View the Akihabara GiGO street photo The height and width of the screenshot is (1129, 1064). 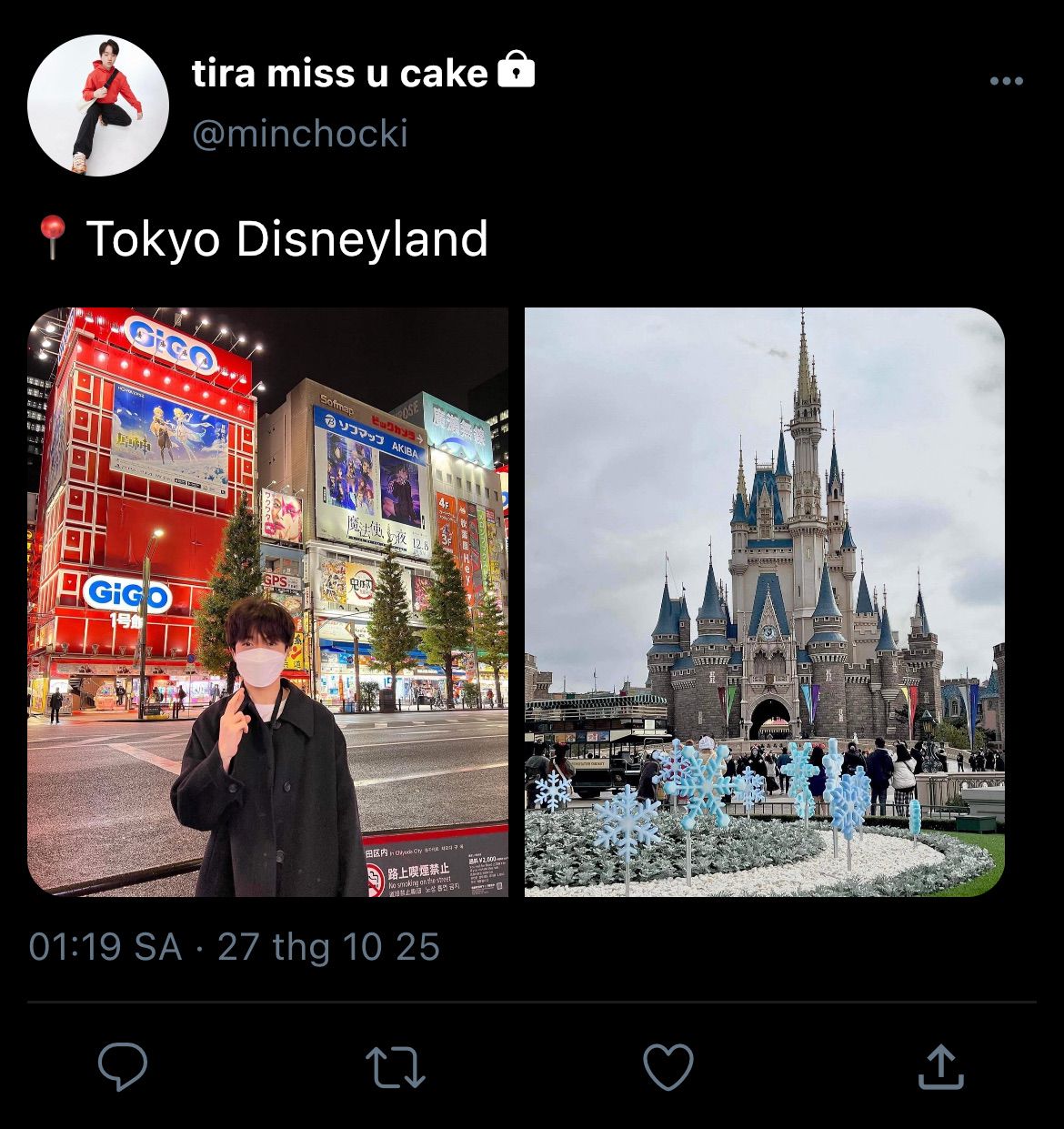pos(268,601)
